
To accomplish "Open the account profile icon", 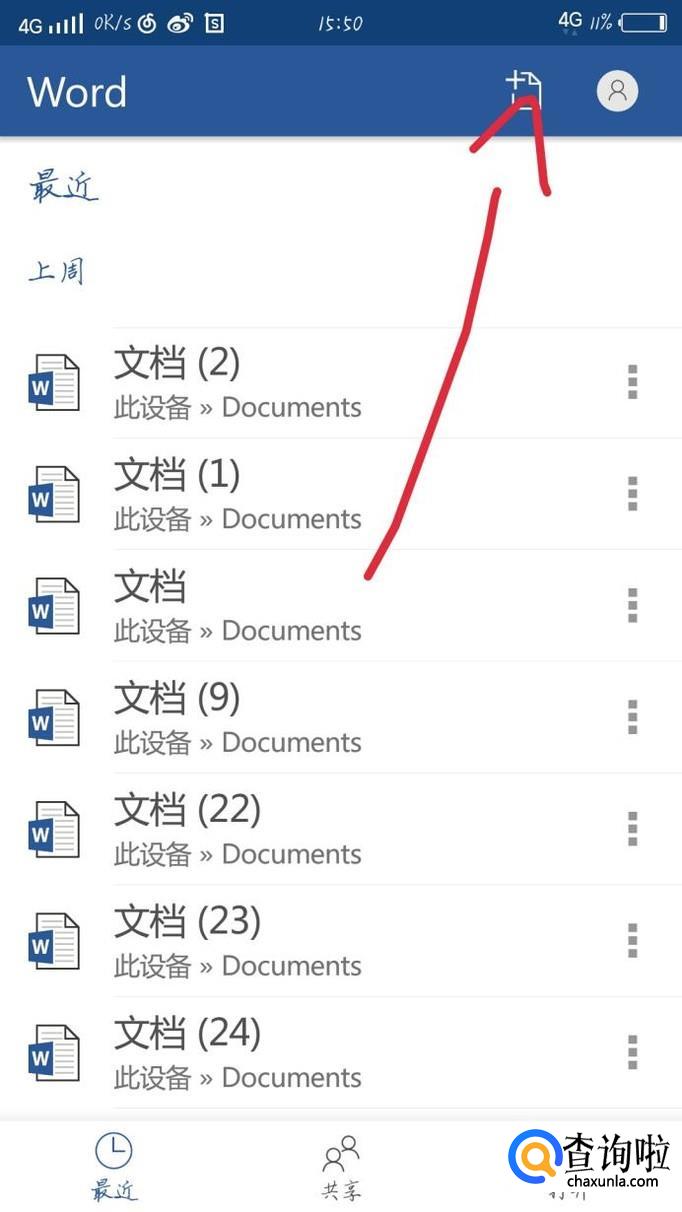I will tap(617, 91).
